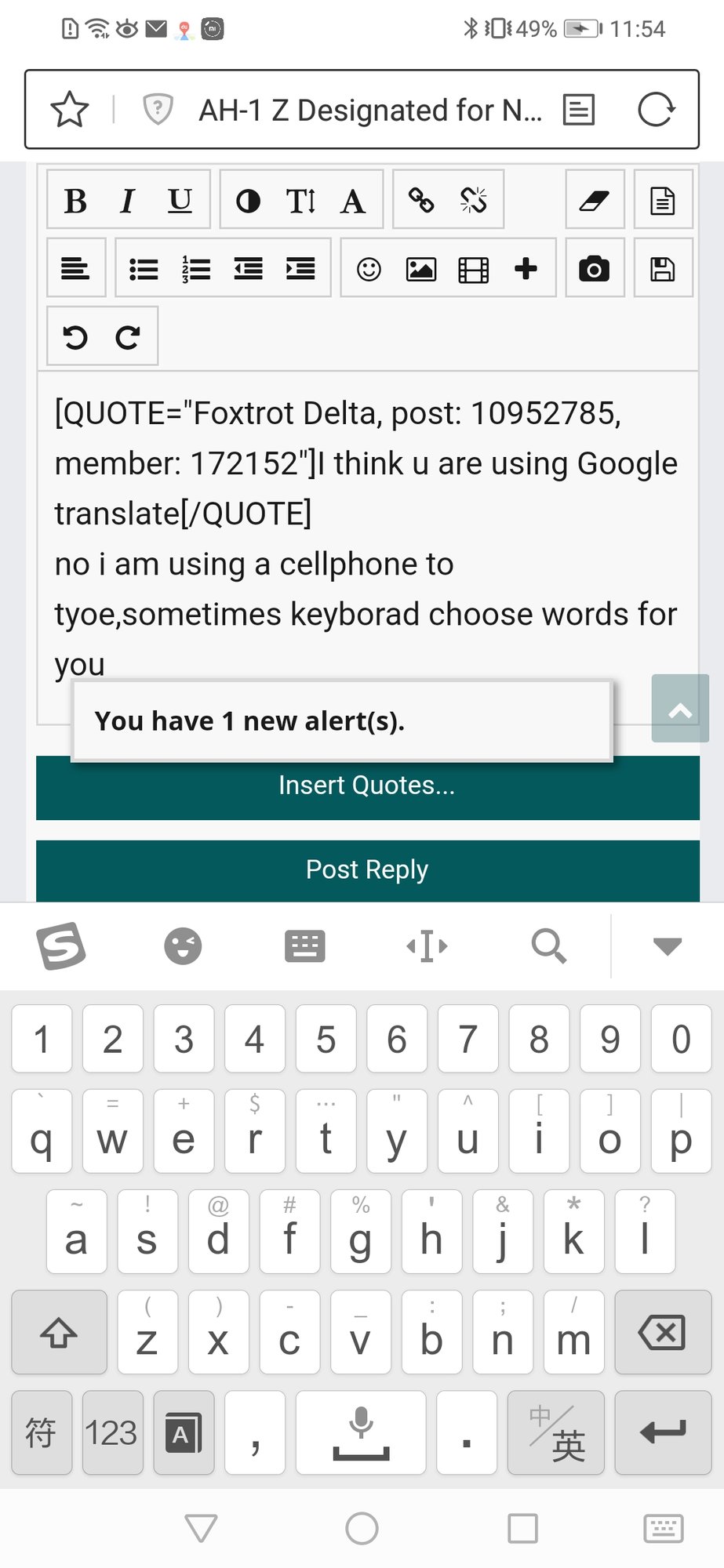Jump to top with the up arrow

point(680,708)
